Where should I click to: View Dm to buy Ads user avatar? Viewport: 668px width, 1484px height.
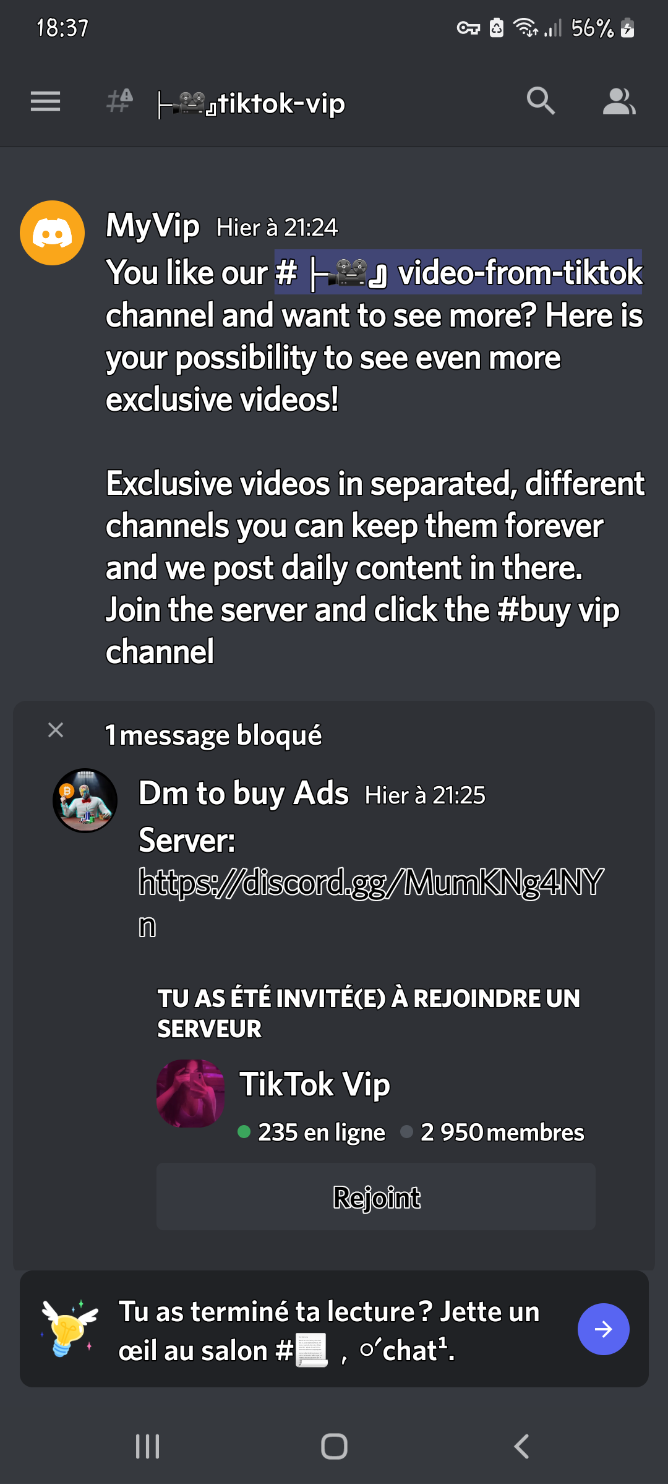pos(85,801)
